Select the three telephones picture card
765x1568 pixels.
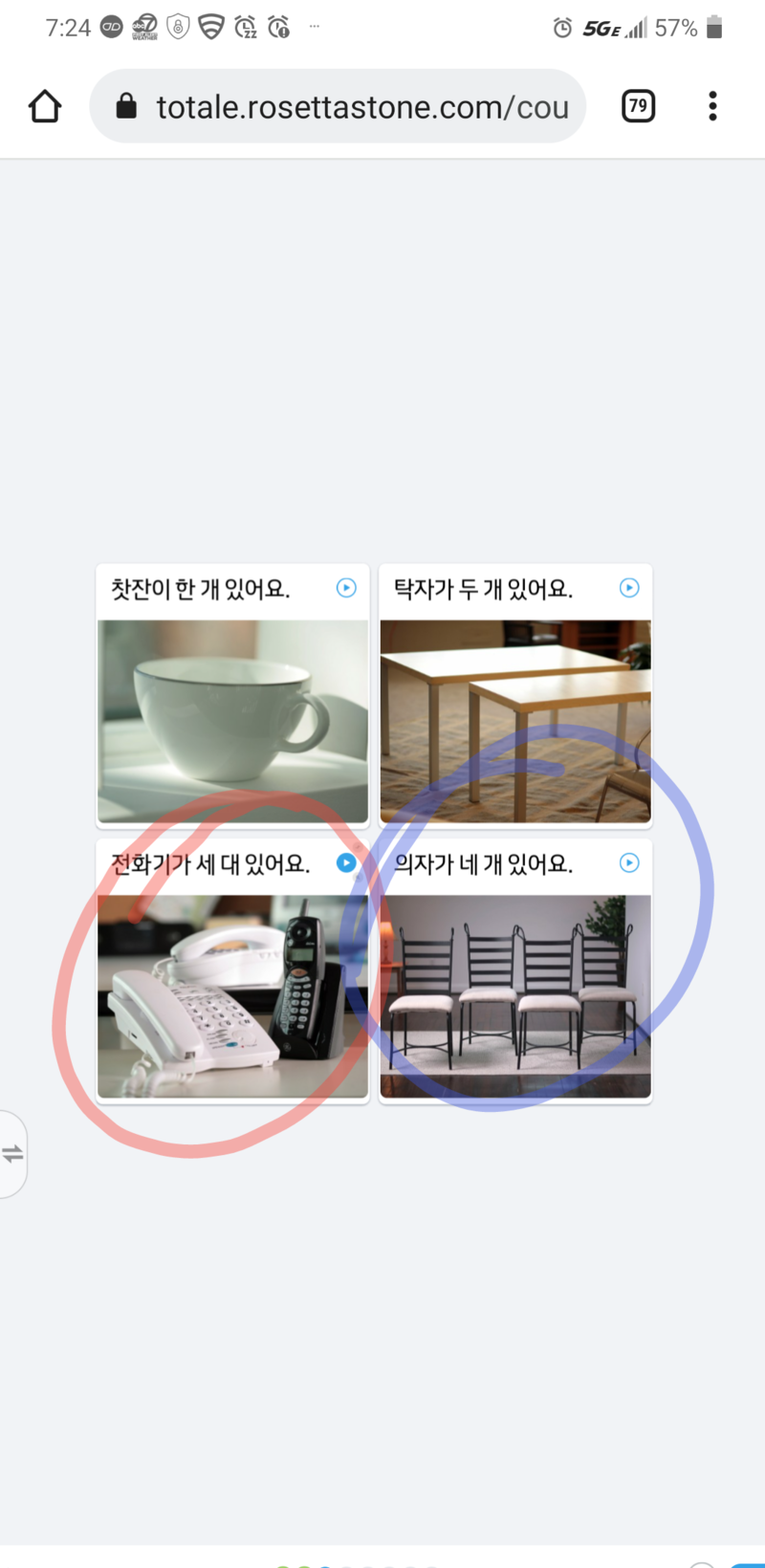point(232,996)
